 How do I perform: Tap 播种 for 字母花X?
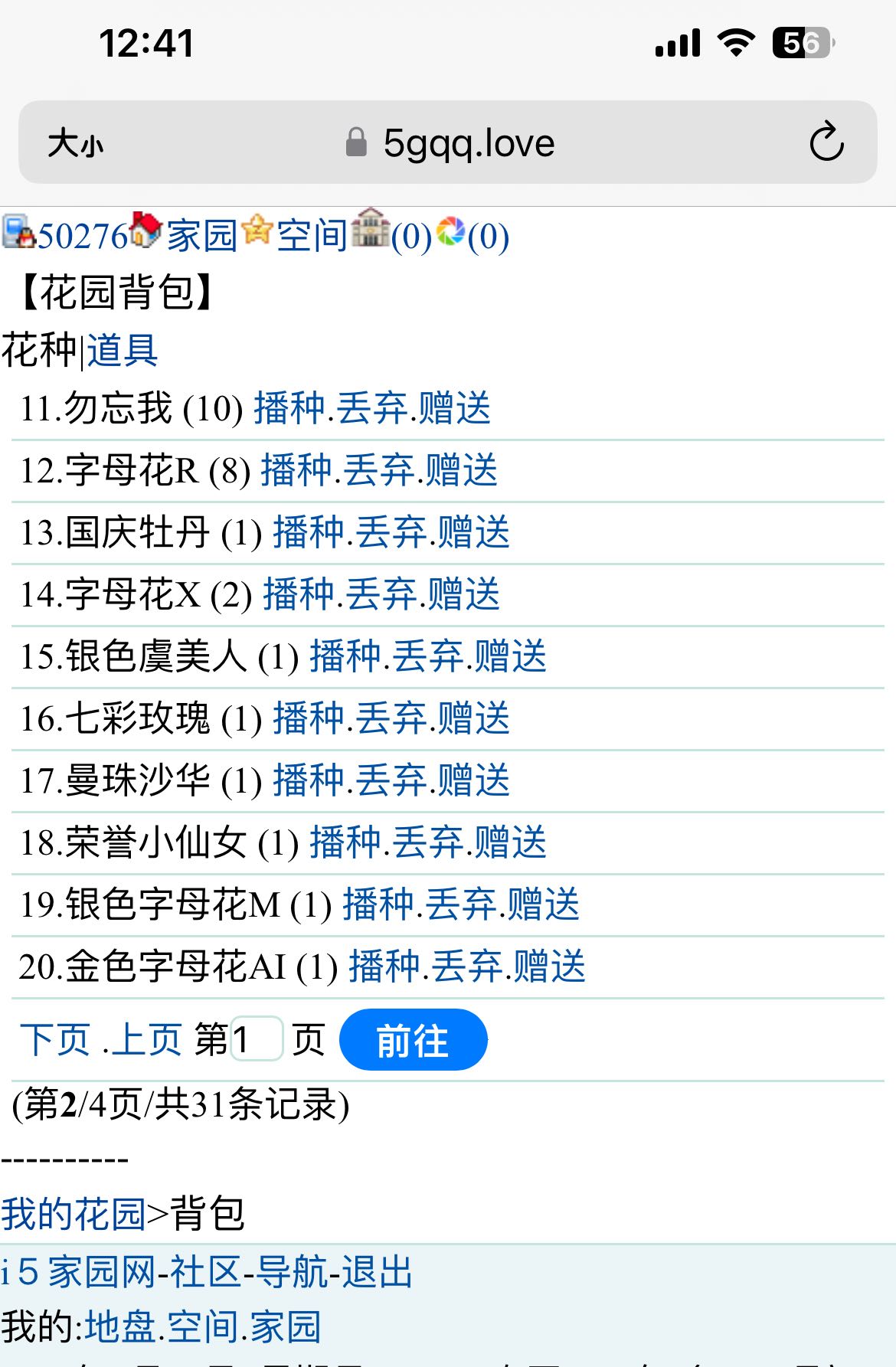coord(299,594)
